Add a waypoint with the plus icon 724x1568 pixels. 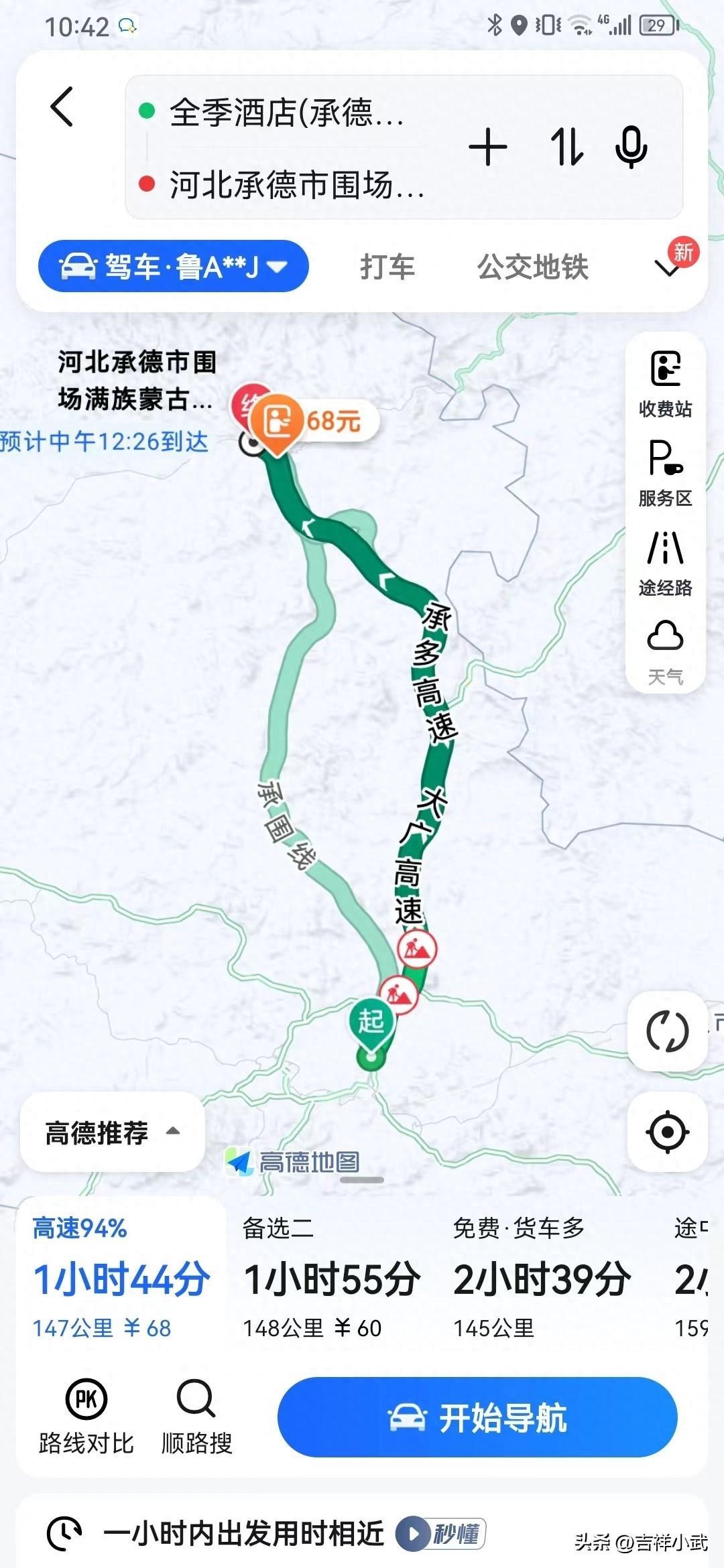[487, 147]
